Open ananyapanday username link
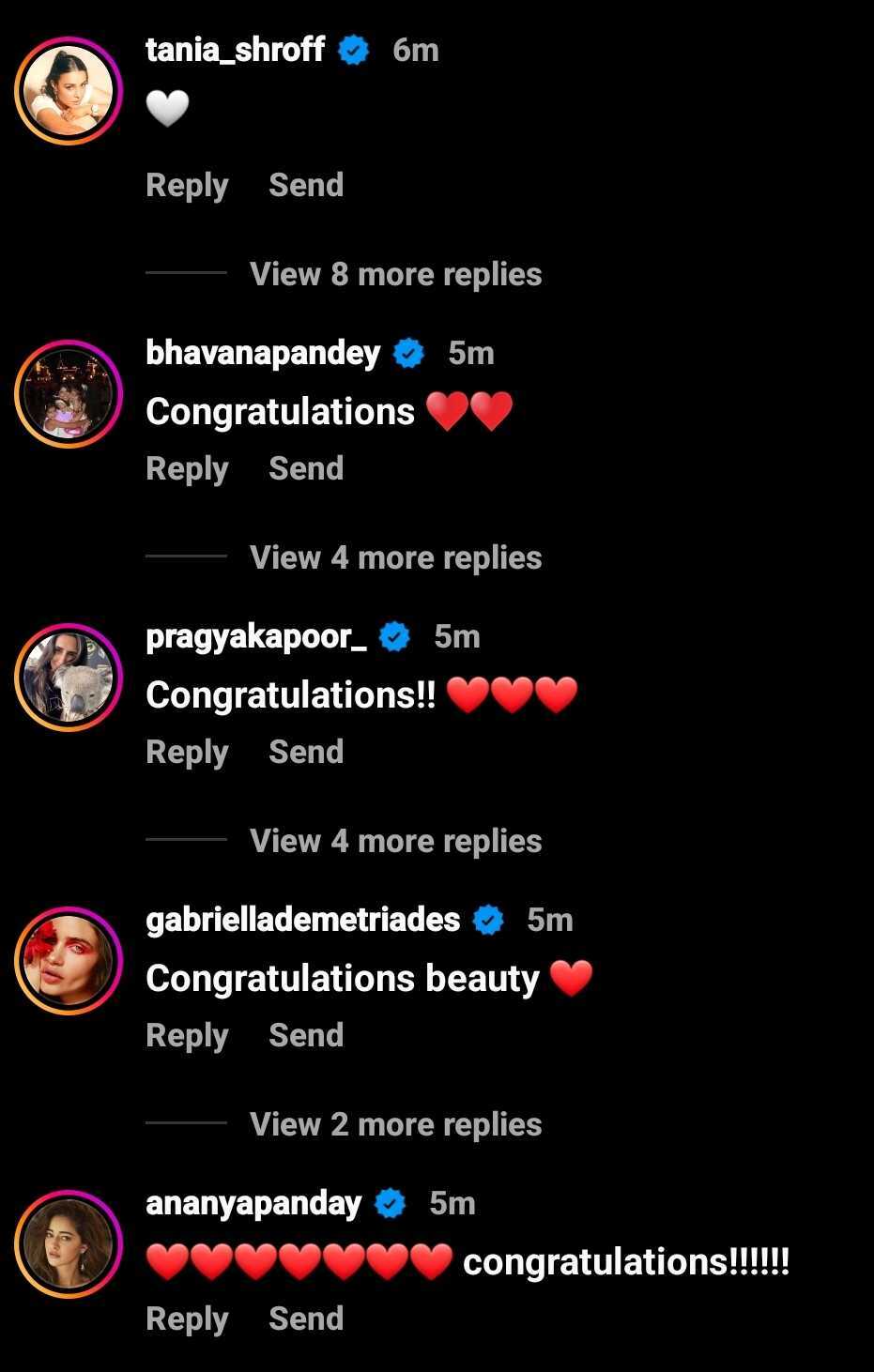874x1372 pixels. [x=253, y=1203]
